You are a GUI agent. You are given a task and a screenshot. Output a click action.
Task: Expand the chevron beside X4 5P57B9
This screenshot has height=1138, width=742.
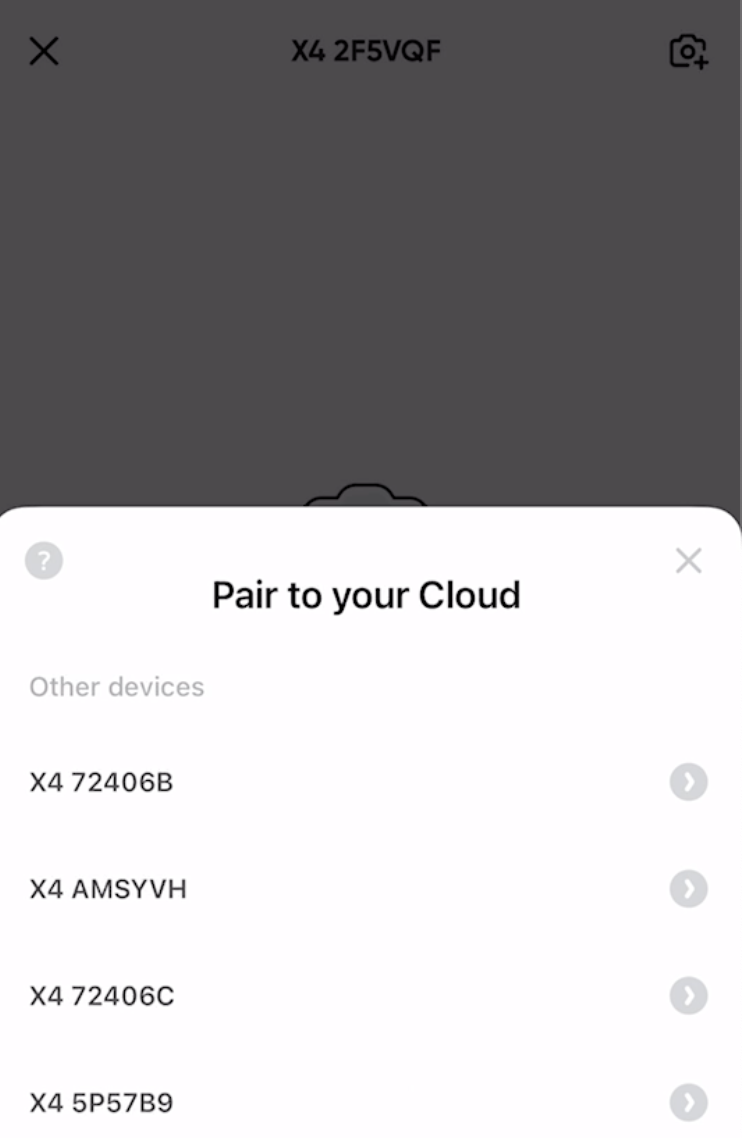click(687, 1103)
